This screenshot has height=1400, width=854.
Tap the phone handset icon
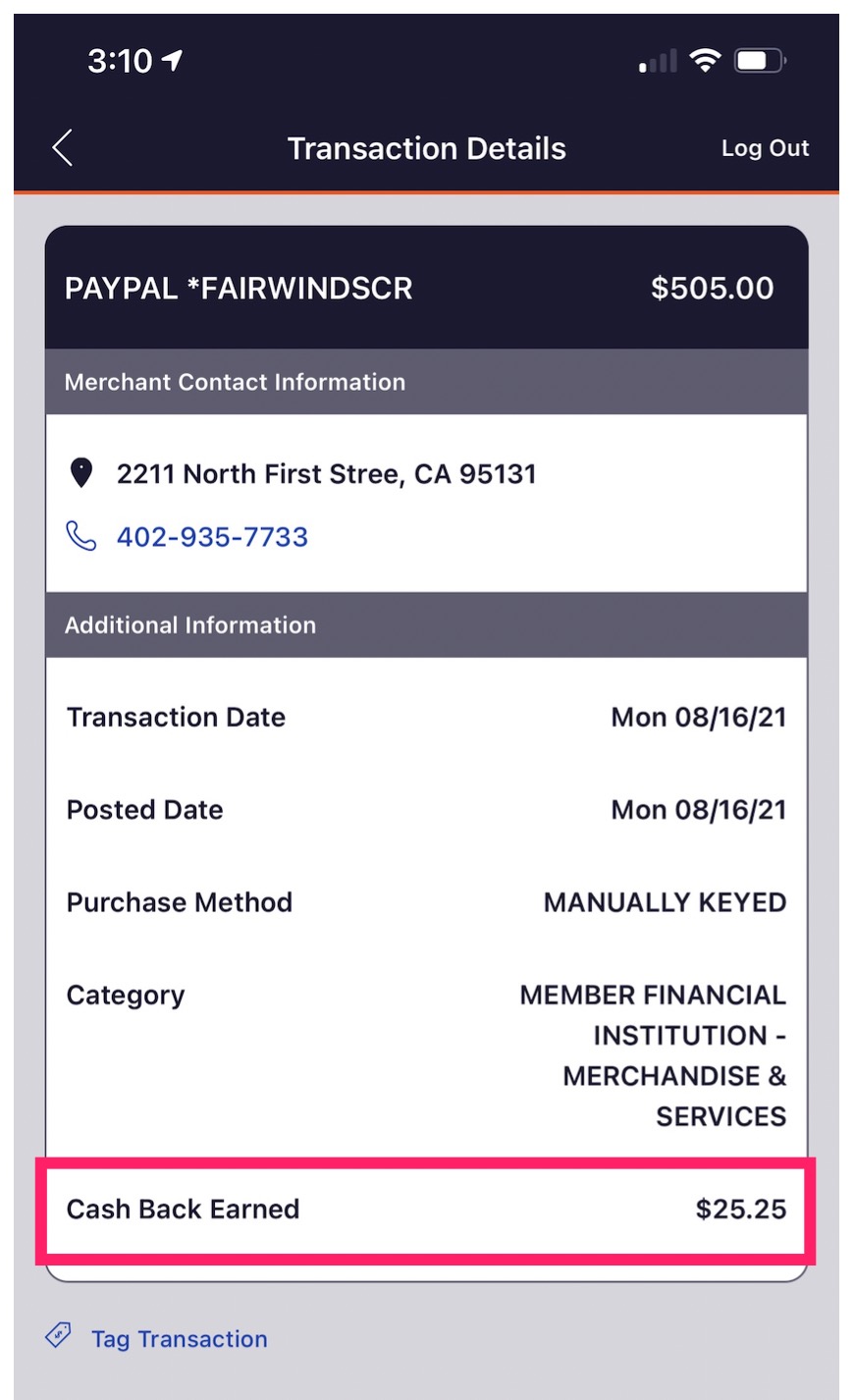[x=80, y=536]
